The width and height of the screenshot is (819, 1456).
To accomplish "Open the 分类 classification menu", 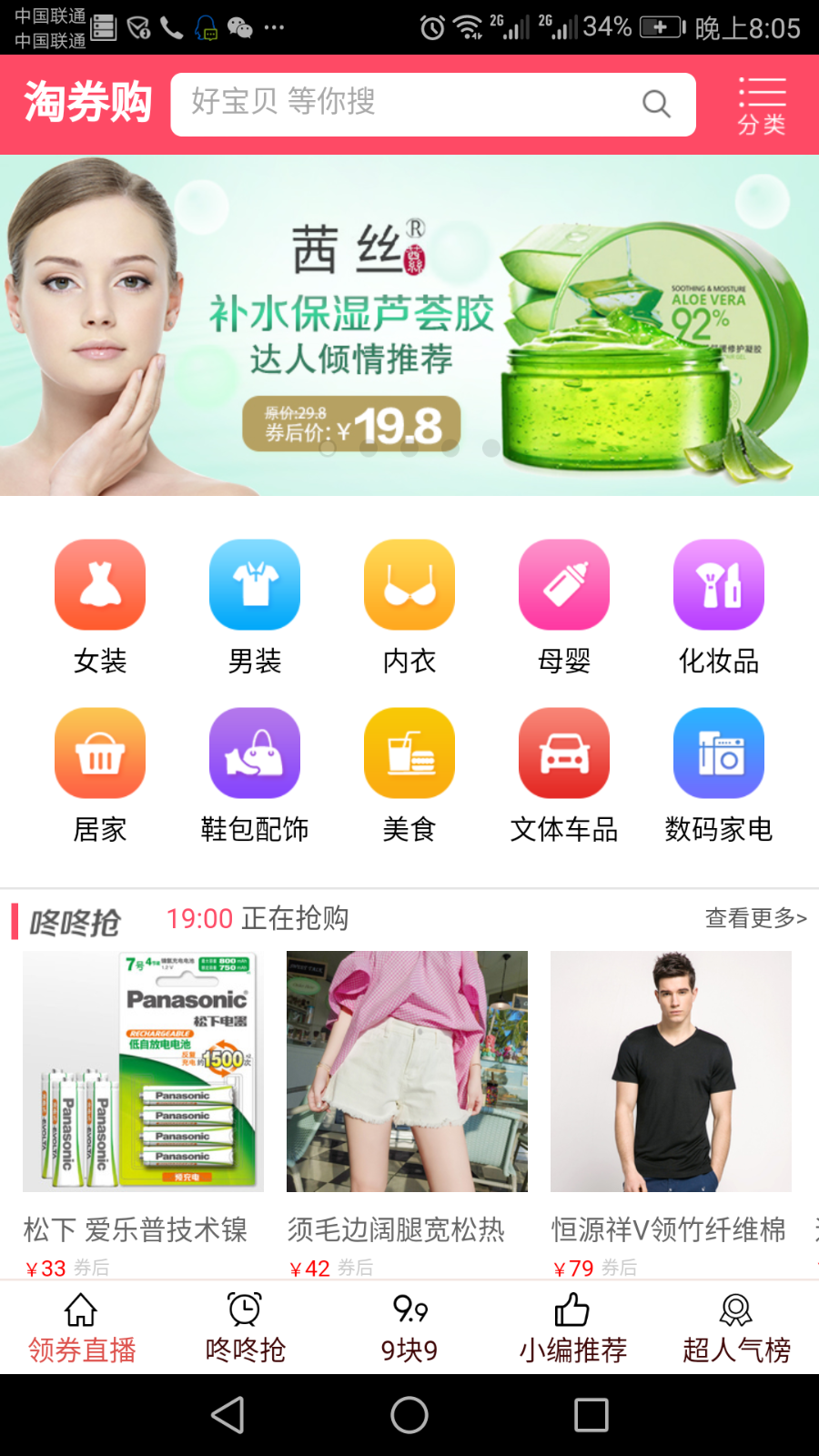I will (x=763, y=104).
